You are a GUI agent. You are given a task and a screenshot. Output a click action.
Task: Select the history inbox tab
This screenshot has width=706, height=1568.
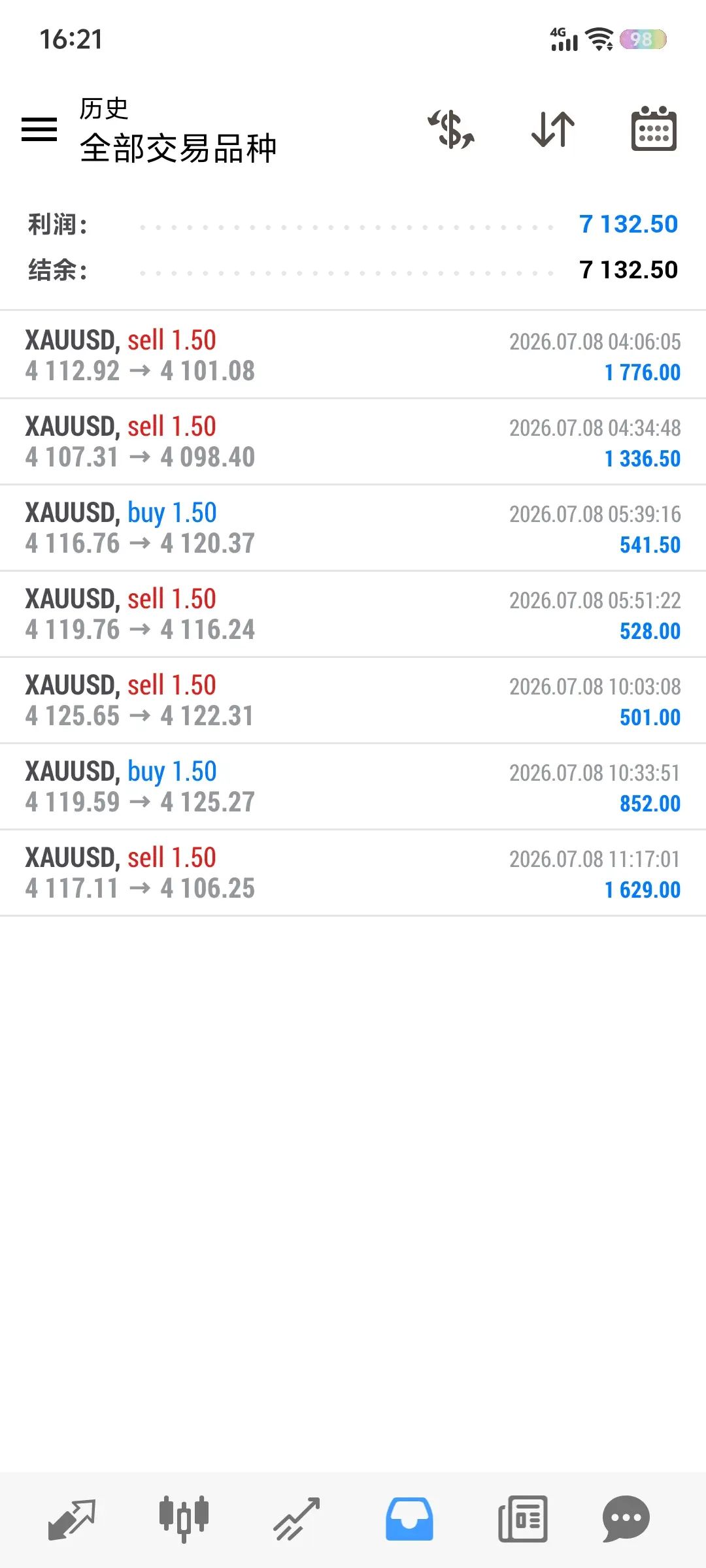click(409, 1519)
